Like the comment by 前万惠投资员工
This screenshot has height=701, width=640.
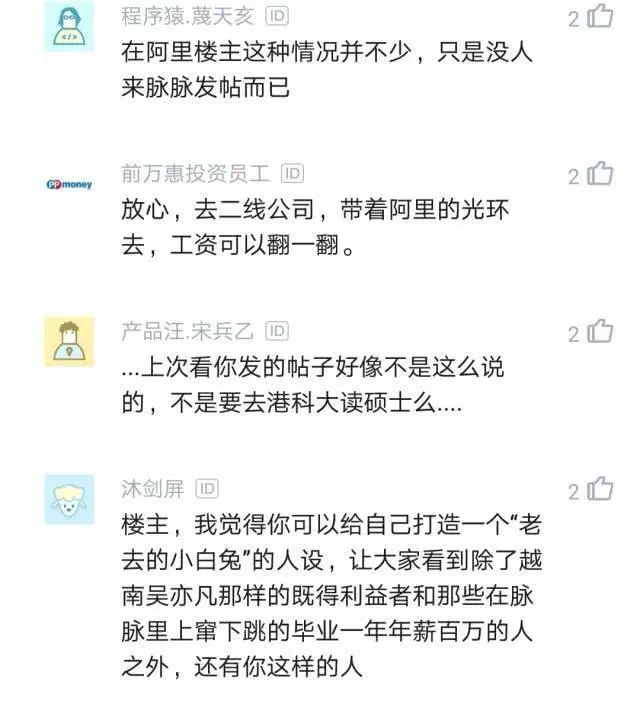(x=600, y=174)
